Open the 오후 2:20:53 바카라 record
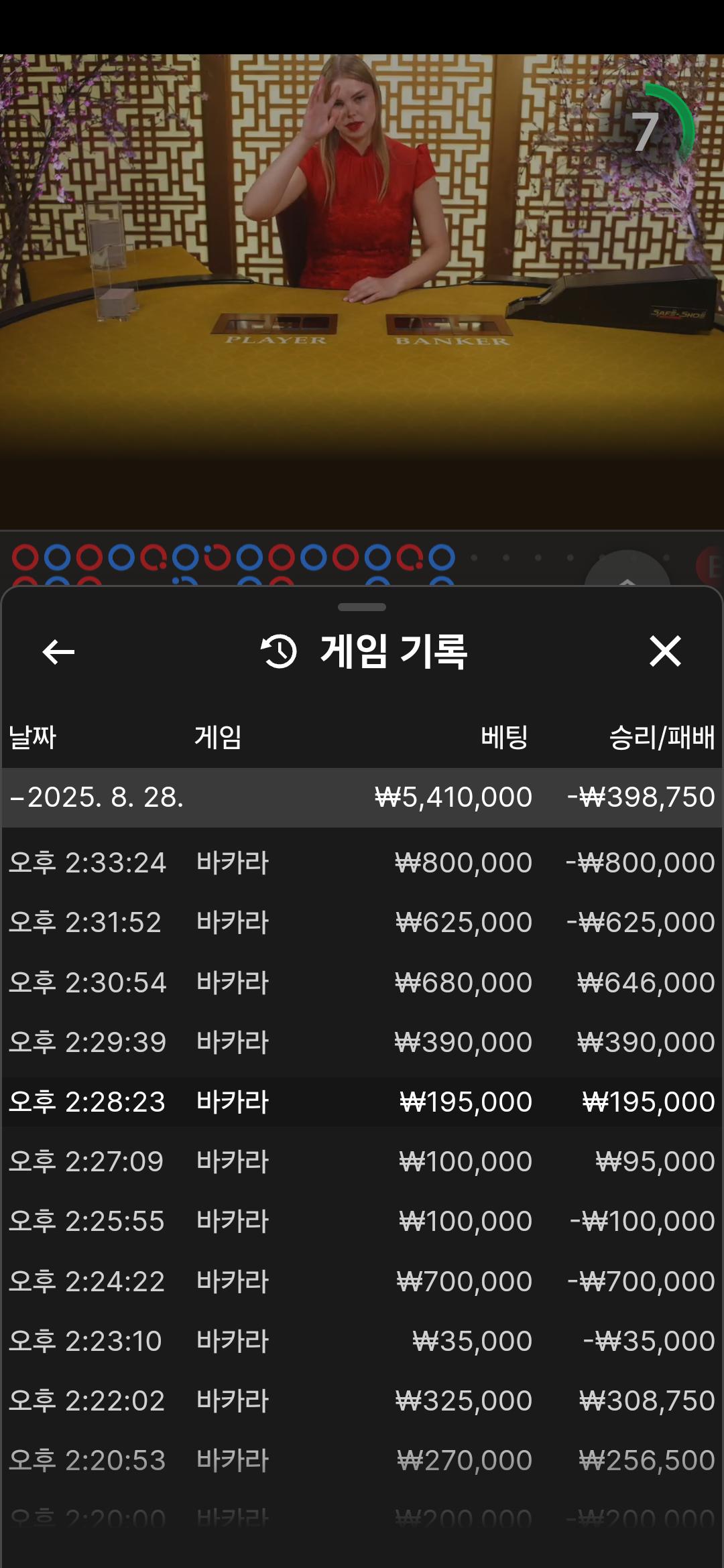Screen dimensions: 724x1568 pyautogui.click(x=362, y=1460)
